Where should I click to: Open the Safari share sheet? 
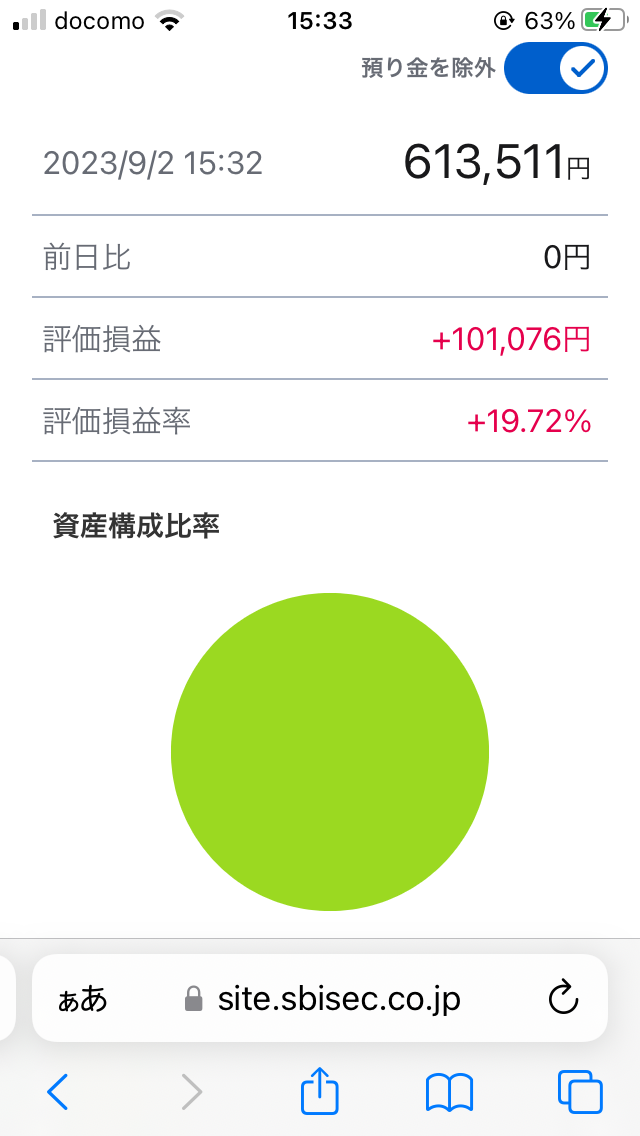[321, 1090]
